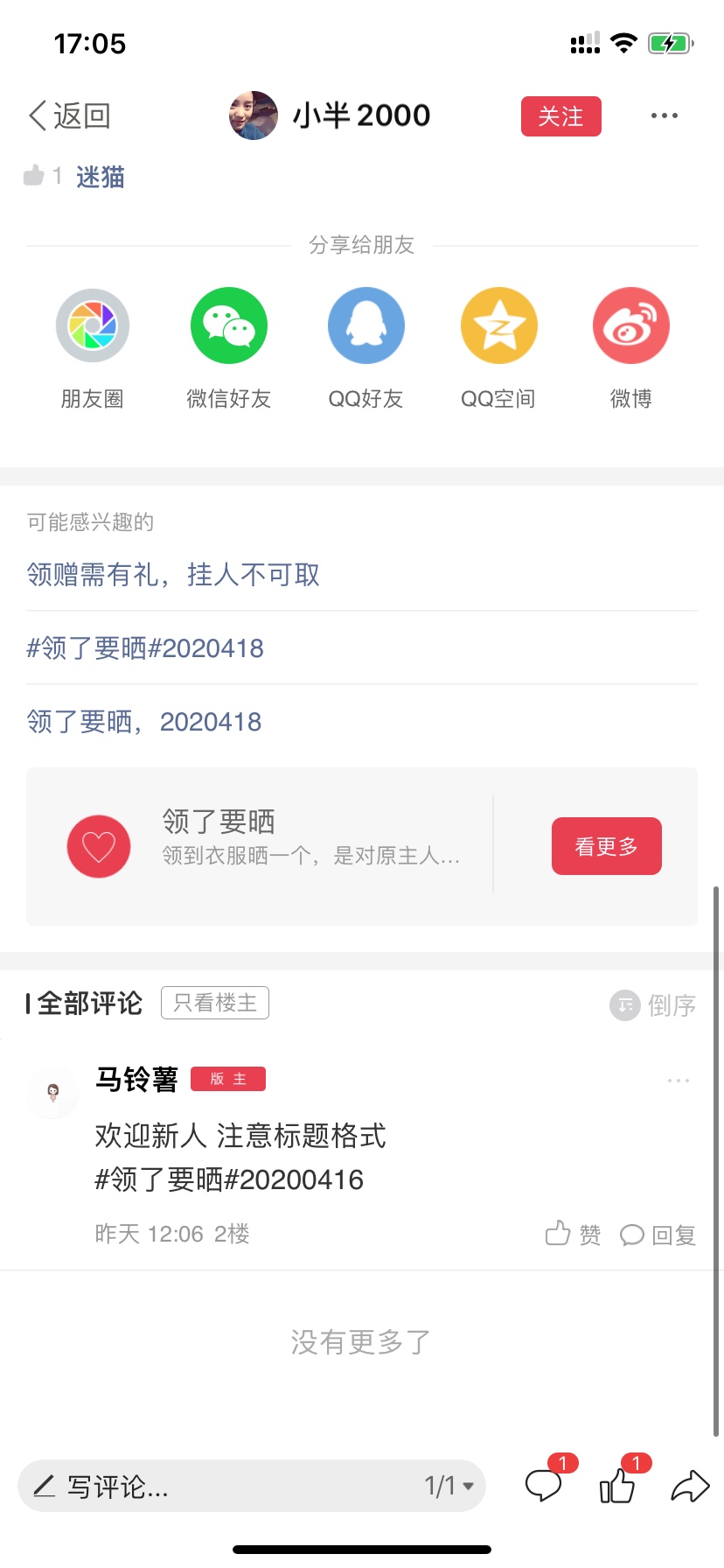The height and width of the screenshot is (1568, 724).
Task: Open the post 领赠需有礼，挂人不可取
Action: tap(173, 575)
